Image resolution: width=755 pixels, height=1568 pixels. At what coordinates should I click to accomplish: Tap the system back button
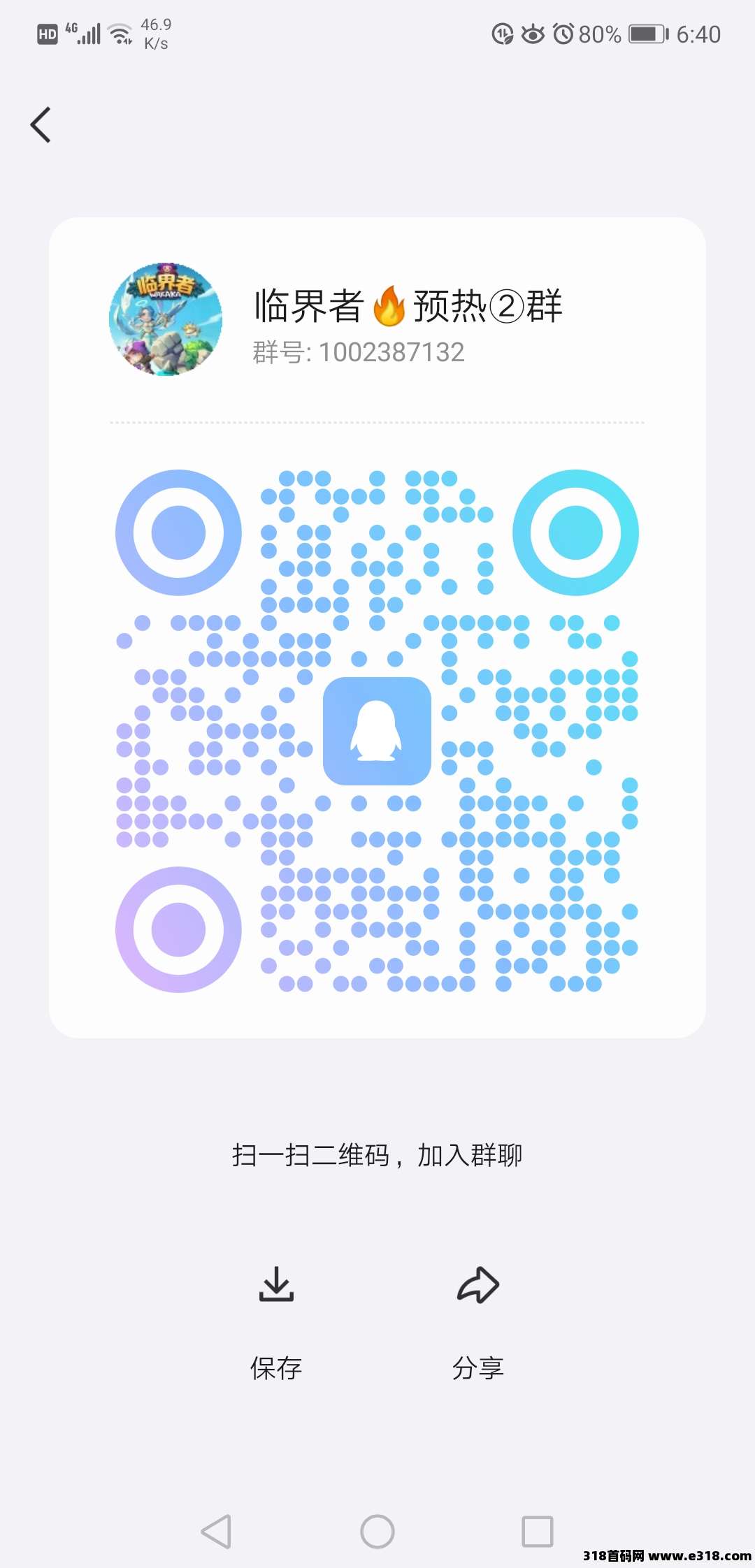click(x=216, y=1532)
